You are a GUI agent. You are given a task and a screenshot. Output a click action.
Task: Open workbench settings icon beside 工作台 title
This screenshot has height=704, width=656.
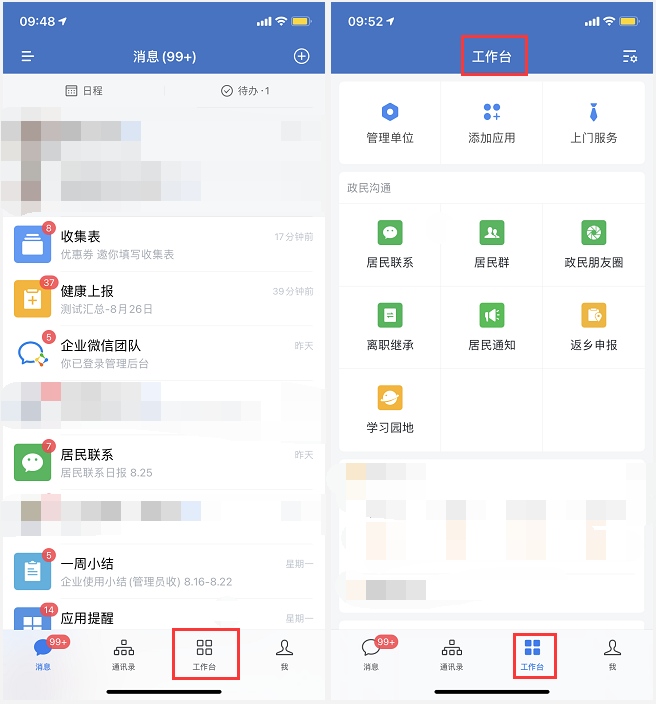(629, 56)
